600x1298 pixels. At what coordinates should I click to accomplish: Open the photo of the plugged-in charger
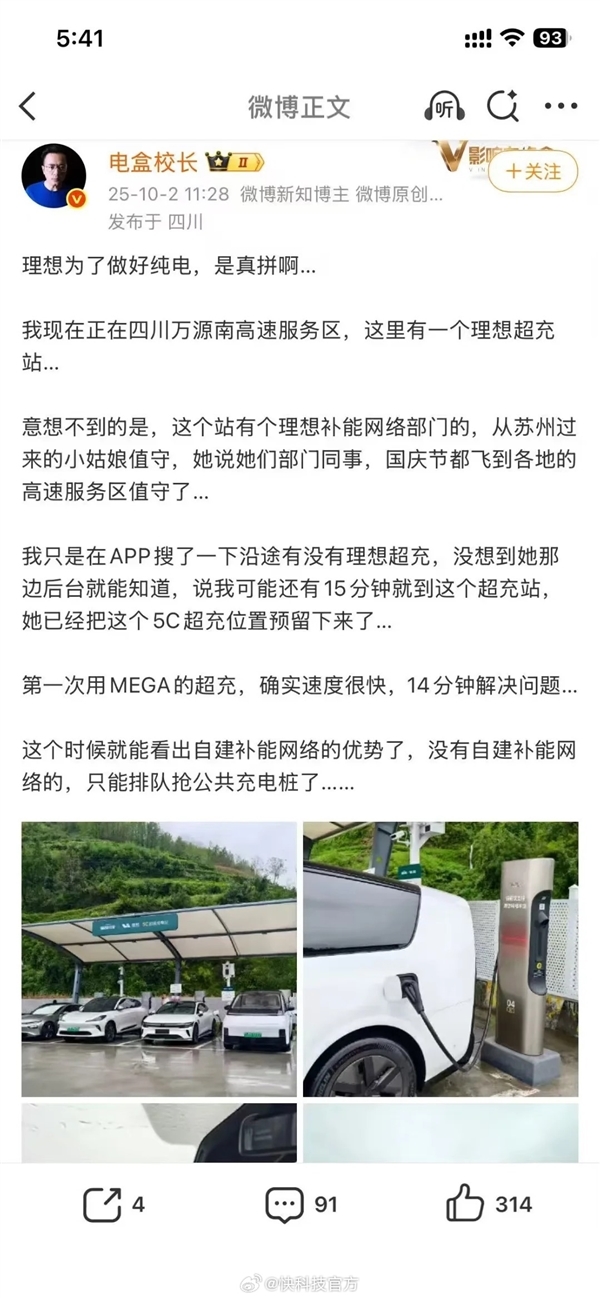[x=440, y=959]
